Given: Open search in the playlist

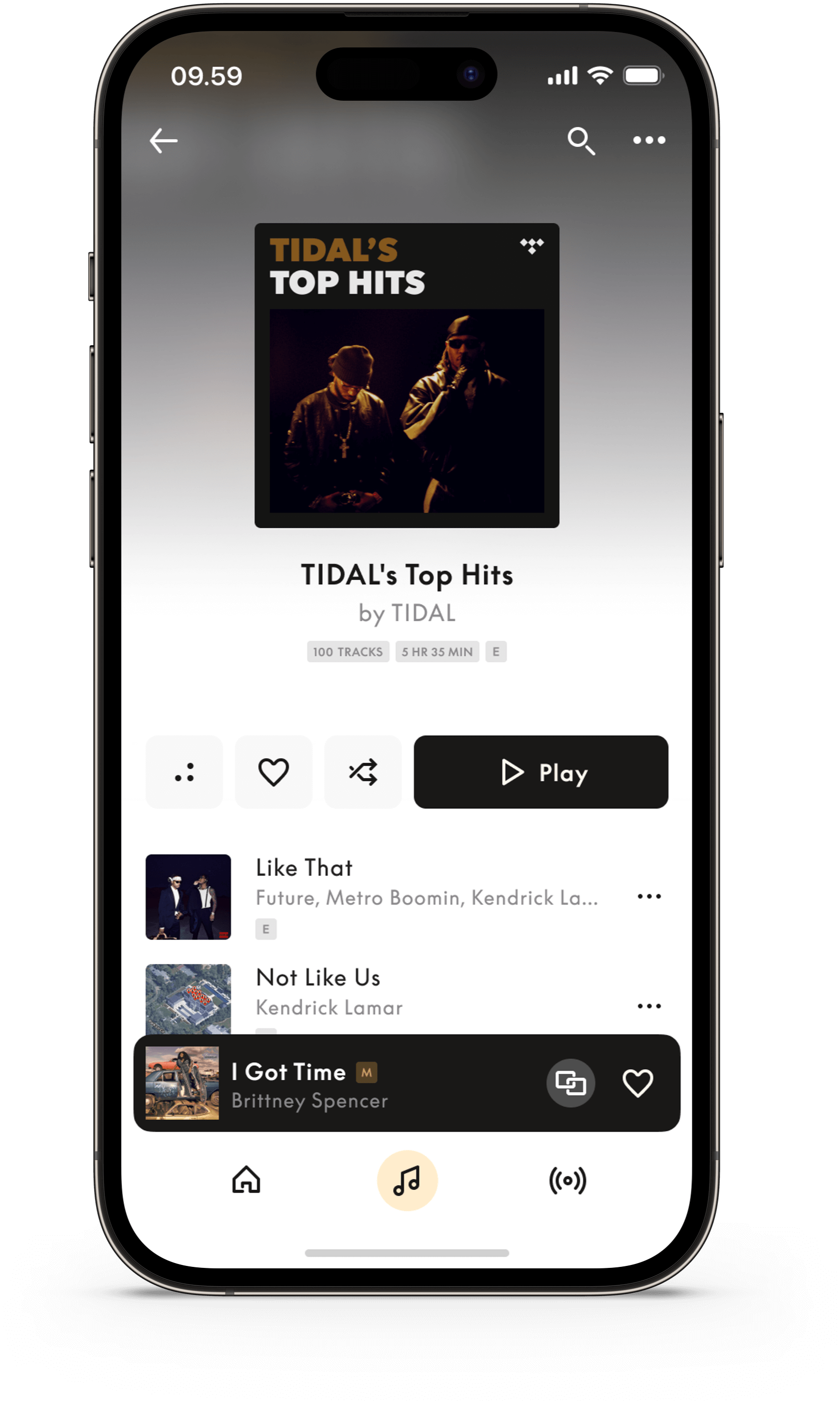Looking at the screenshot, I should point(581,140).
